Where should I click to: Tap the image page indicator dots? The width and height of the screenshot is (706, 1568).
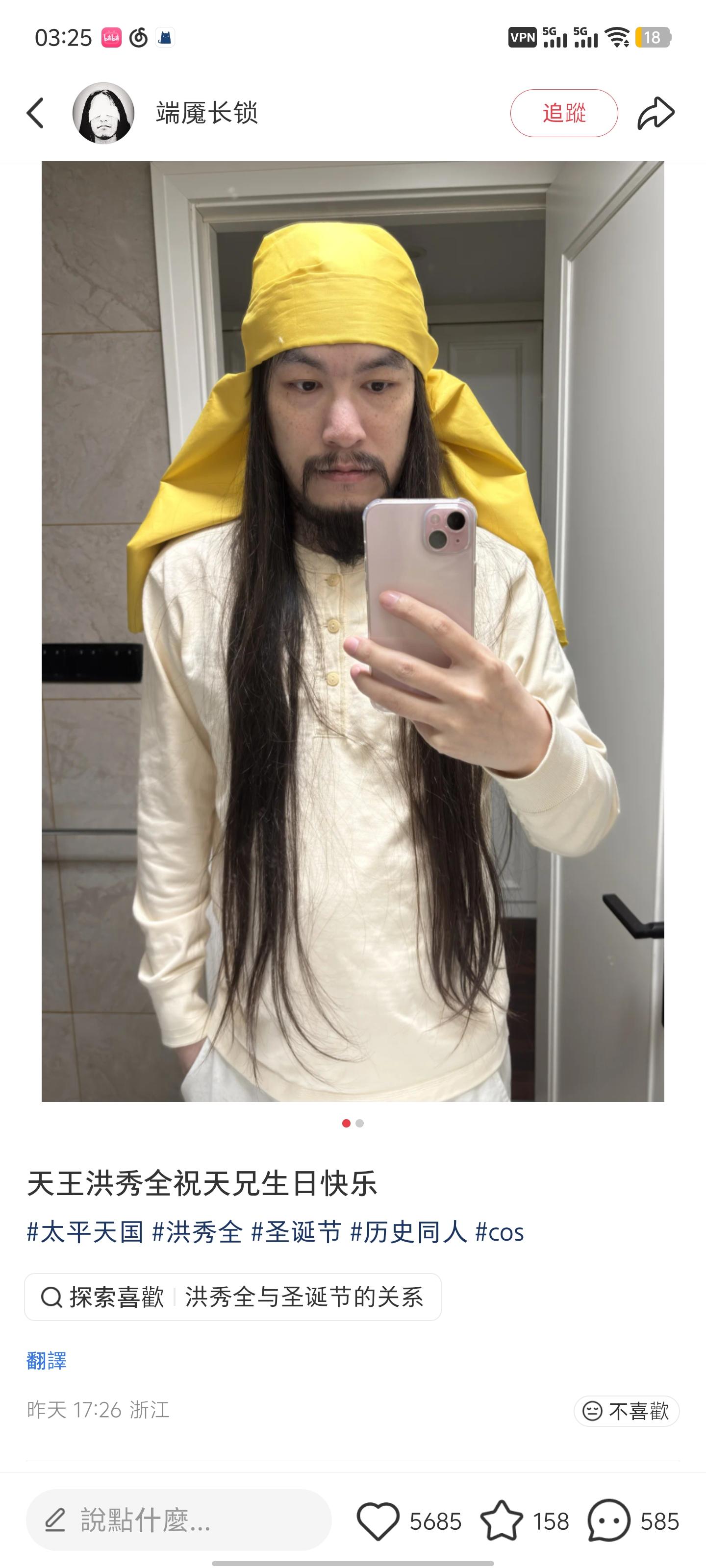pyautogui.click(x=353, y=1123)
